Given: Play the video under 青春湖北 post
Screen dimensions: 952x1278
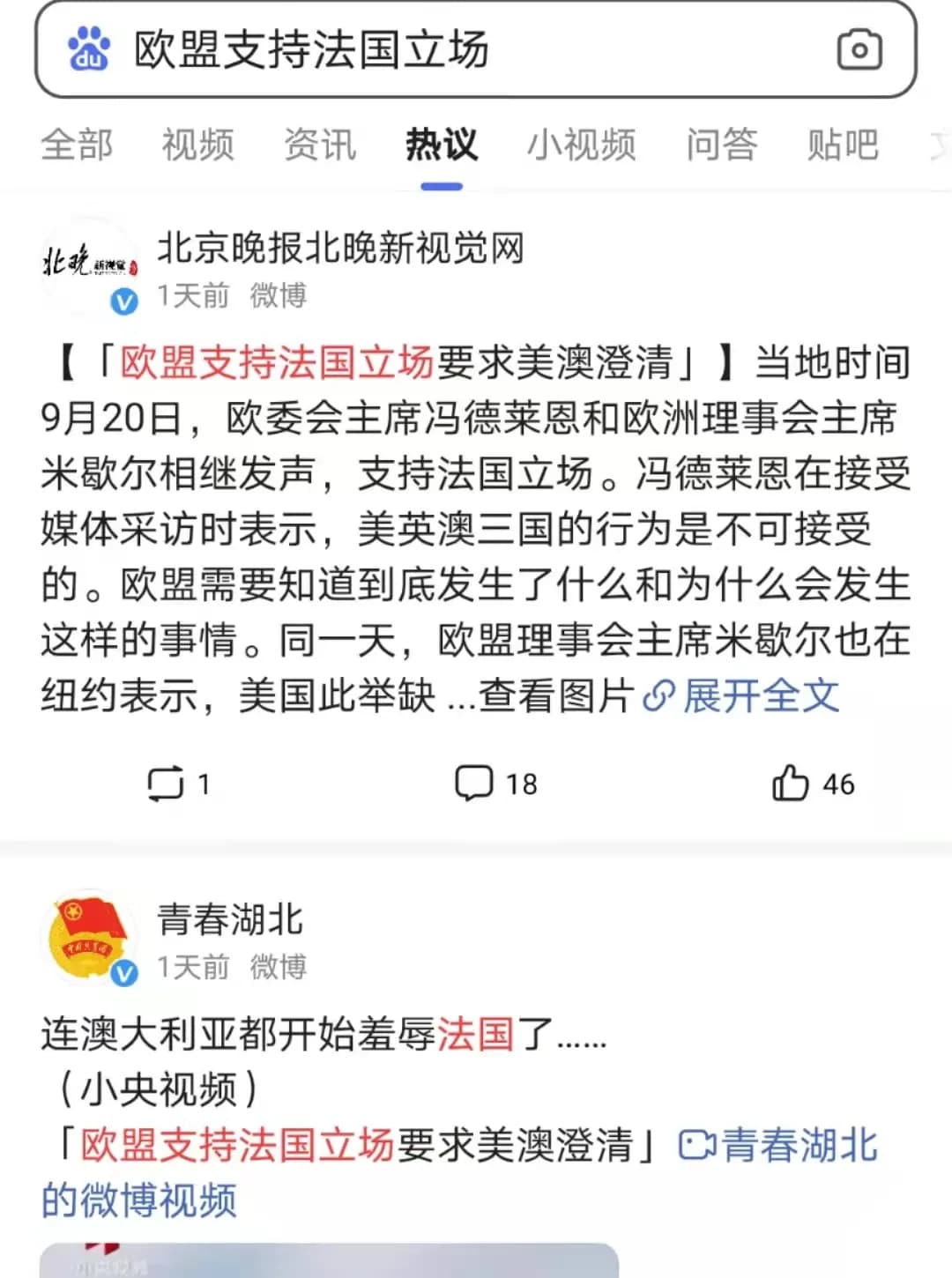Looking at the screenshot, I should coord(329,1260).
